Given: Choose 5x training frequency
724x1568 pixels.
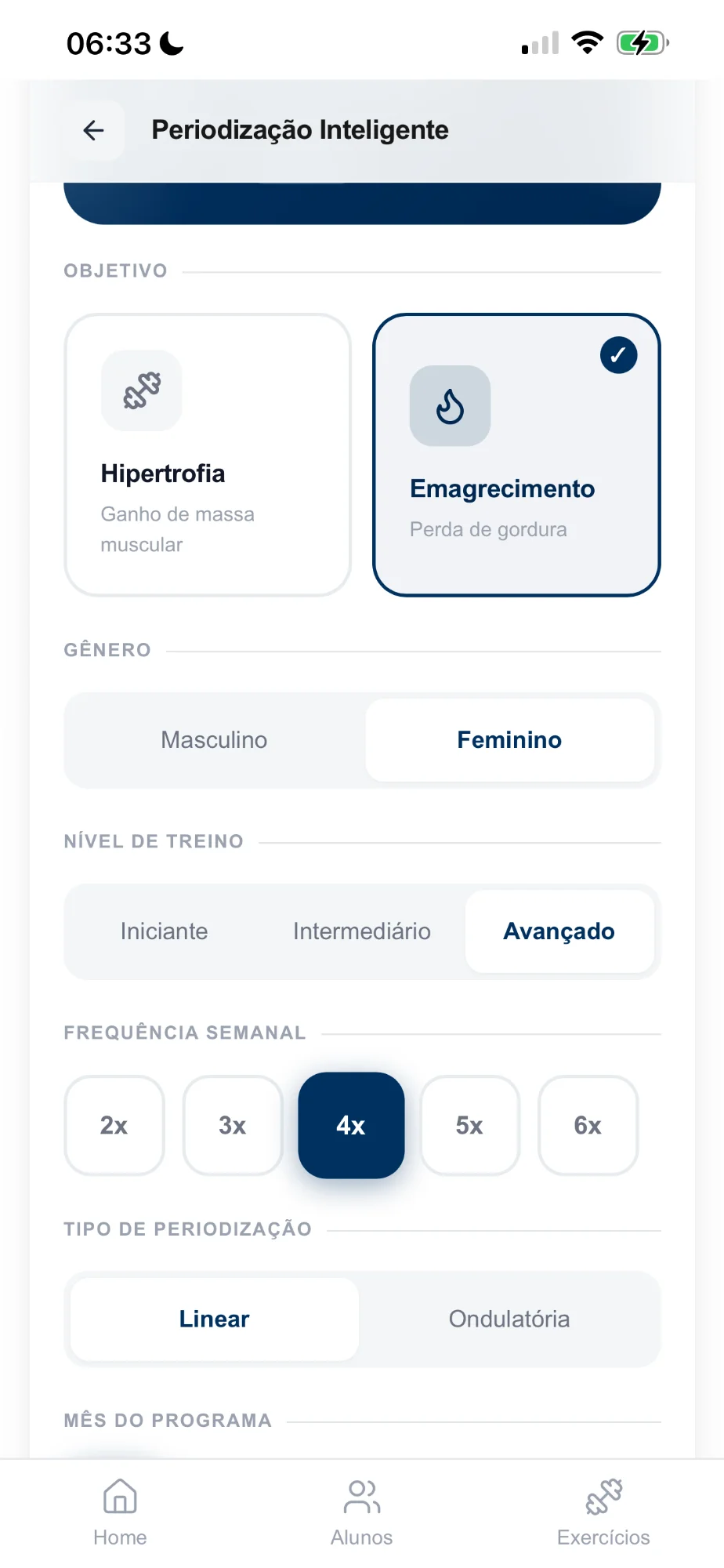Looking at the screenshot, I should click(469, 1125).
